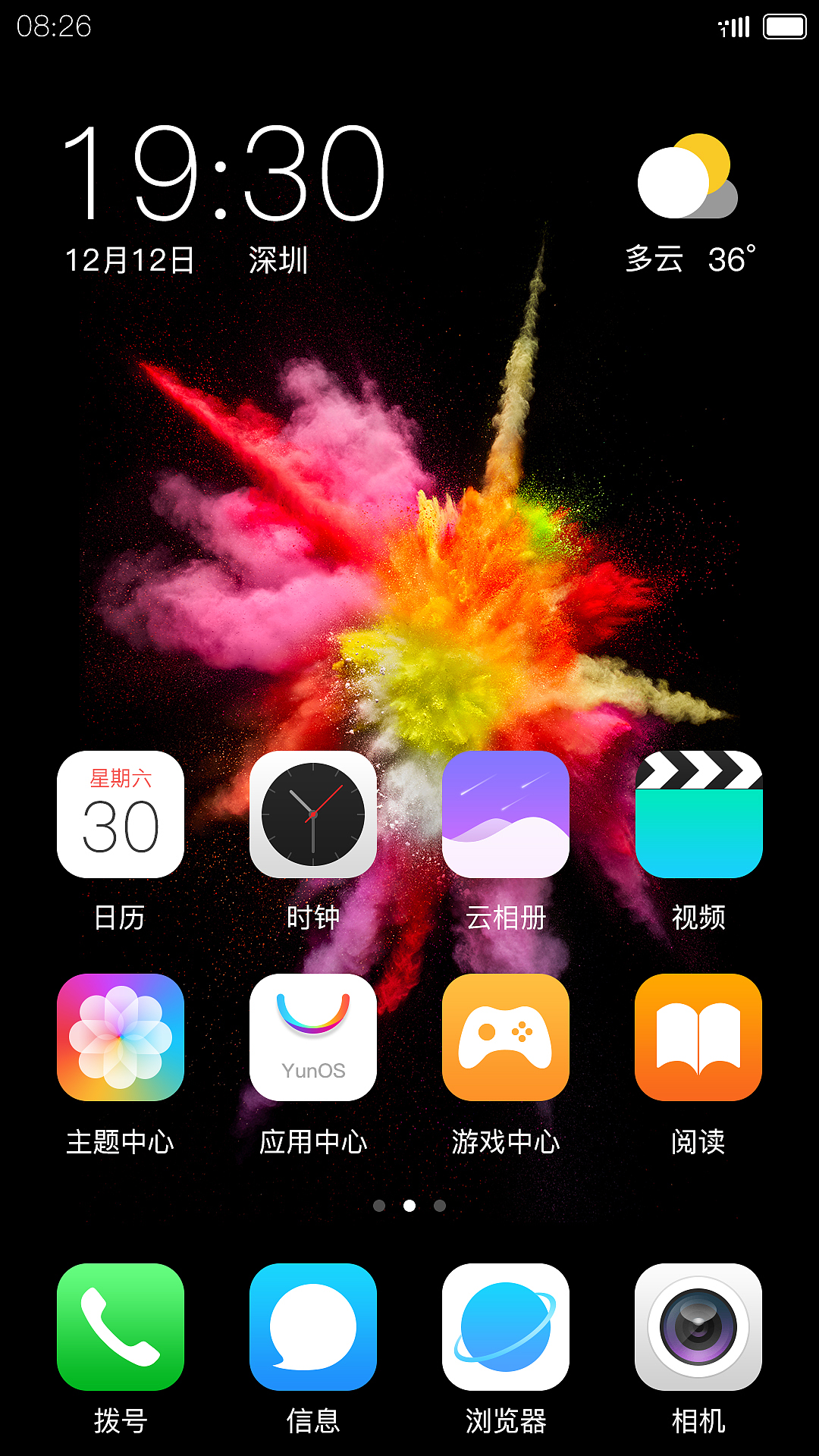The width and height of the screenshot is (819, 1456).
Task: Open 云相册 cloud album
Action: click(x=506, y=814)
